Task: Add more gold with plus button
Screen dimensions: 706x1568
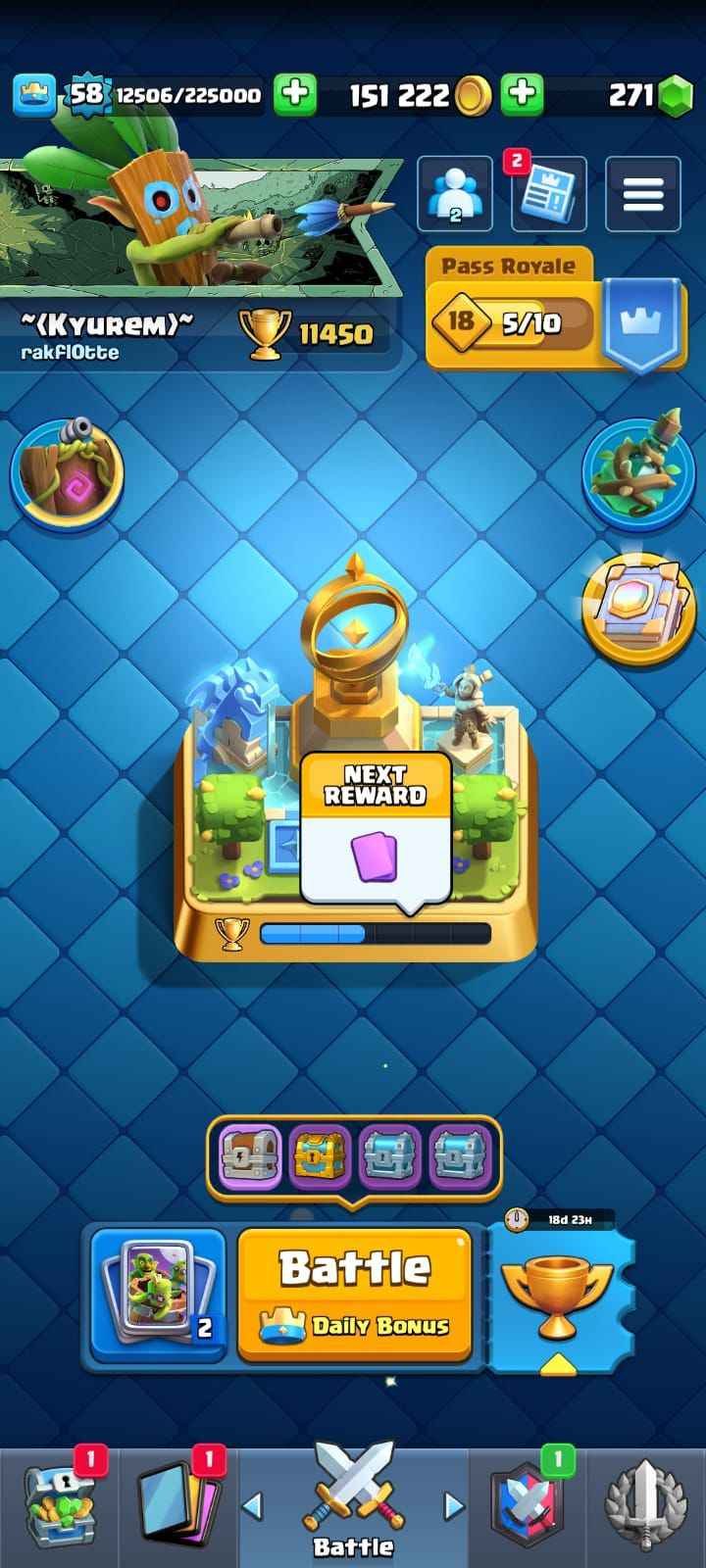Action: click(294, 94)
